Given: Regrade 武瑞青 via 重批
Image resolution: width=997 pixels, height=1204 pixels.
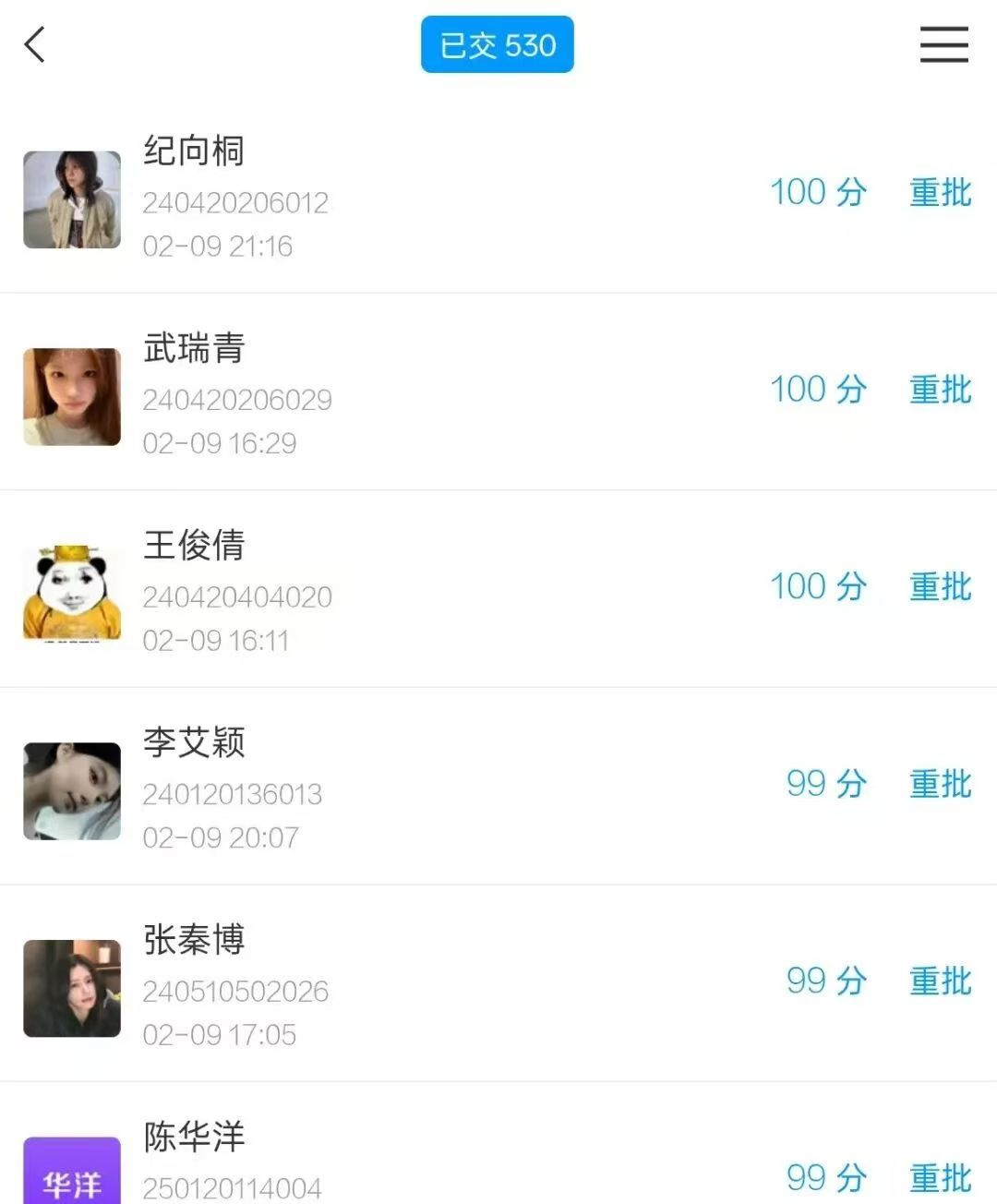Looking at the screenshot, I should pos(940,390).
